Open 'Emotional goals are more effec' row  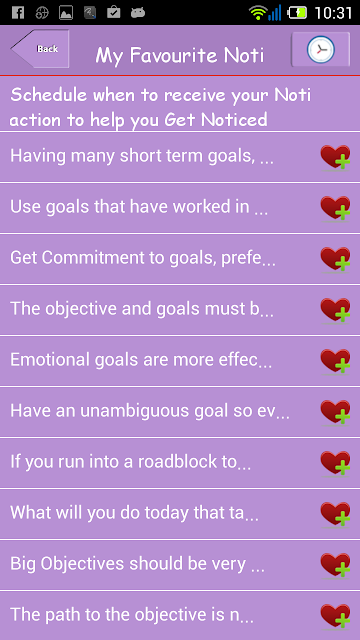180,361
